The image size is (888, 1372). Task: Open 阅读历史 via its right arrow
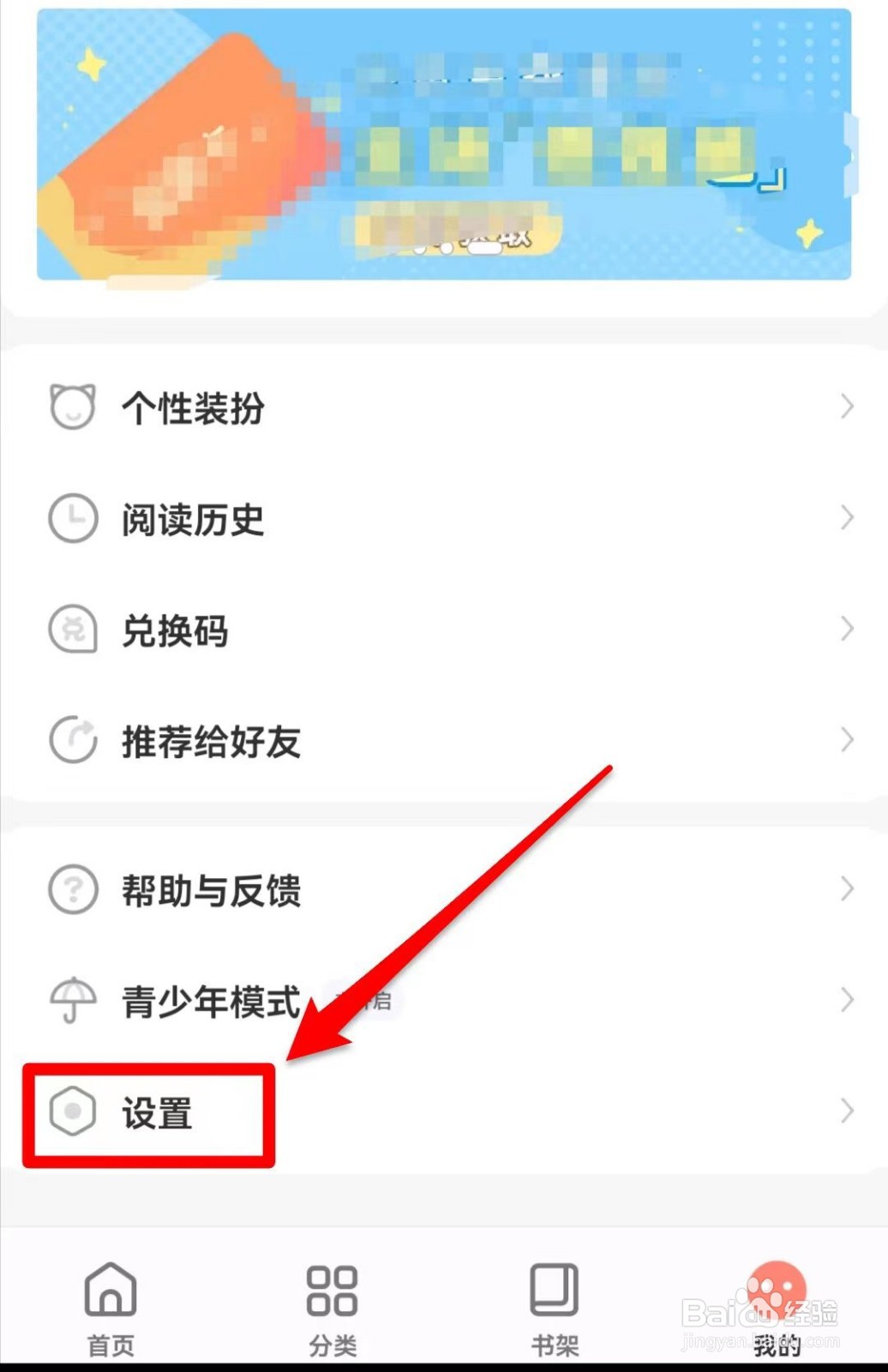847,519
